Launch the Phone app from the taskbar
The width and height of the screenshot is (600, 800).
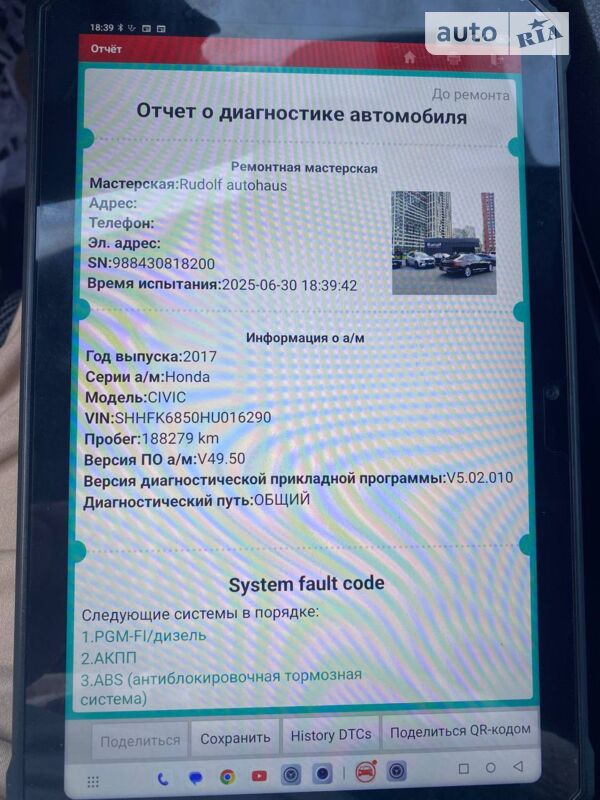tap(163, 778)
